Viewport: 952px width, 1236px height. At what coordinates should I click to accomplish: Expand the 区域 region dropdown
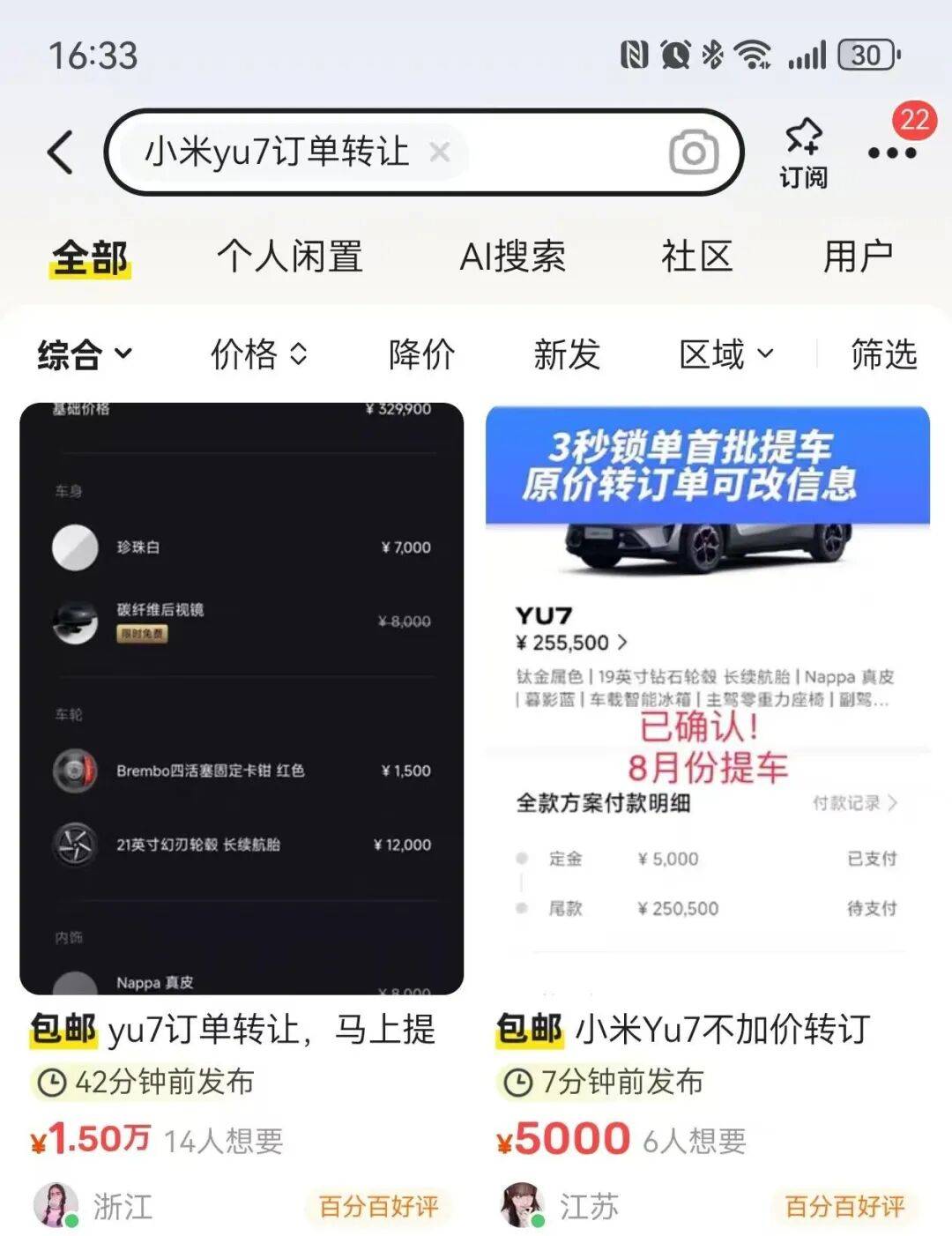(725, 354)
